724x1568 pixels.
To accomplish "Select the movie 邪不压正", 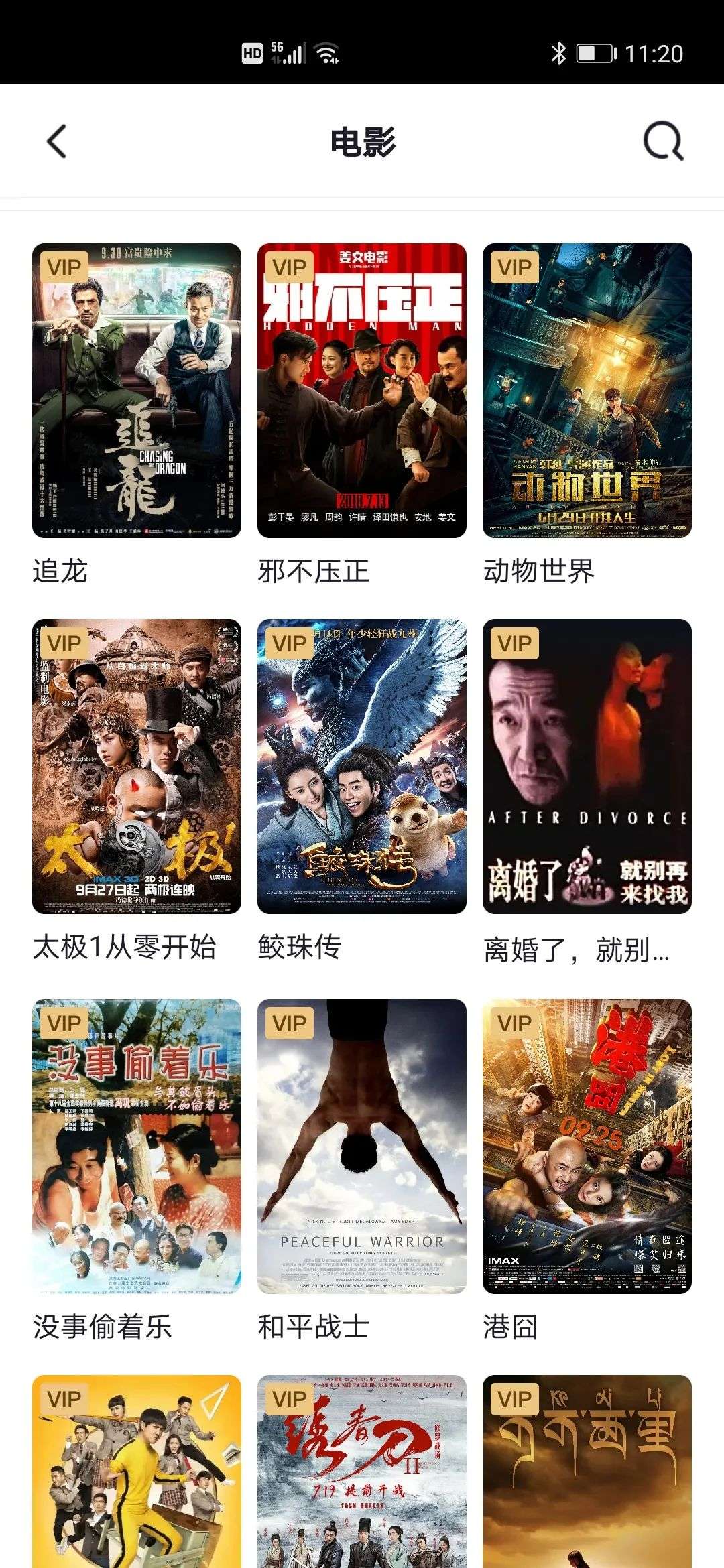I will (361, 390).
